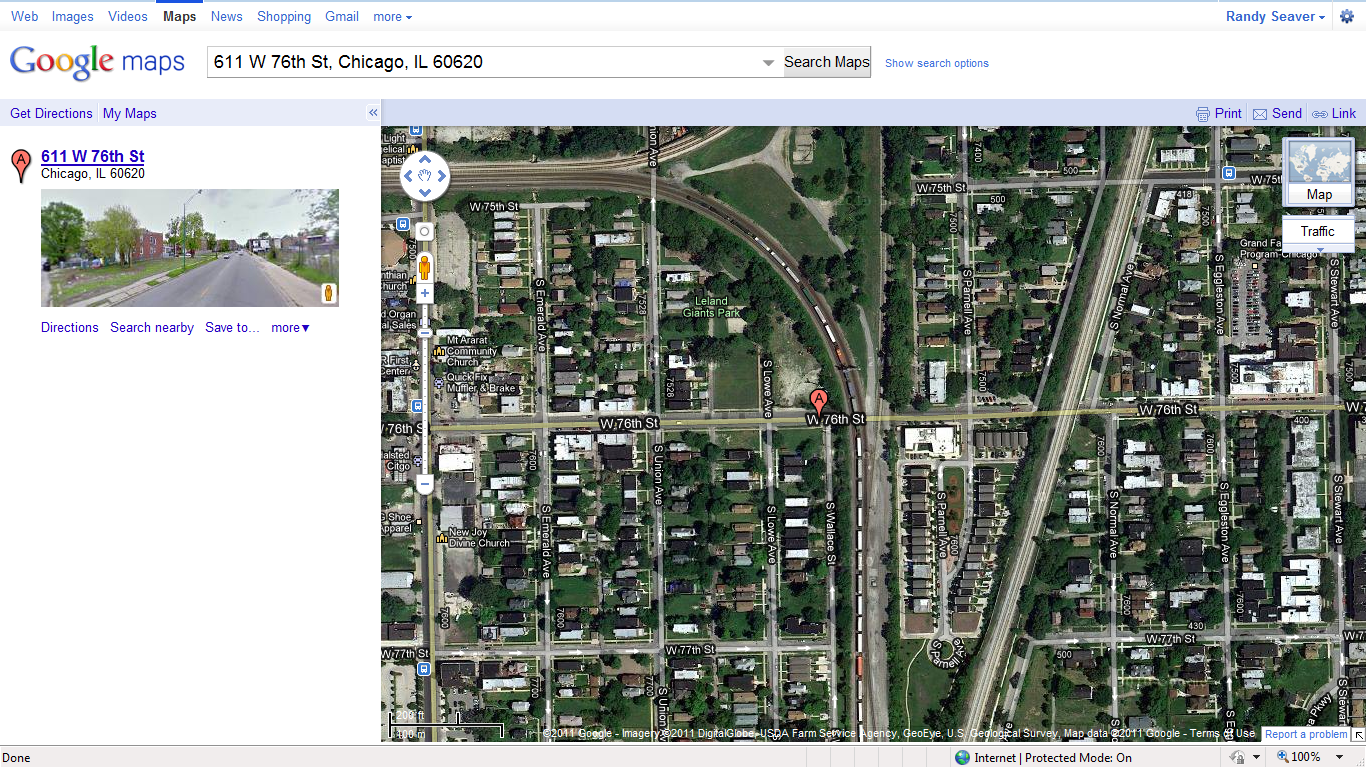Open the 611 W 76th St result
The image size is (1366, 768).
pos(93,156)
